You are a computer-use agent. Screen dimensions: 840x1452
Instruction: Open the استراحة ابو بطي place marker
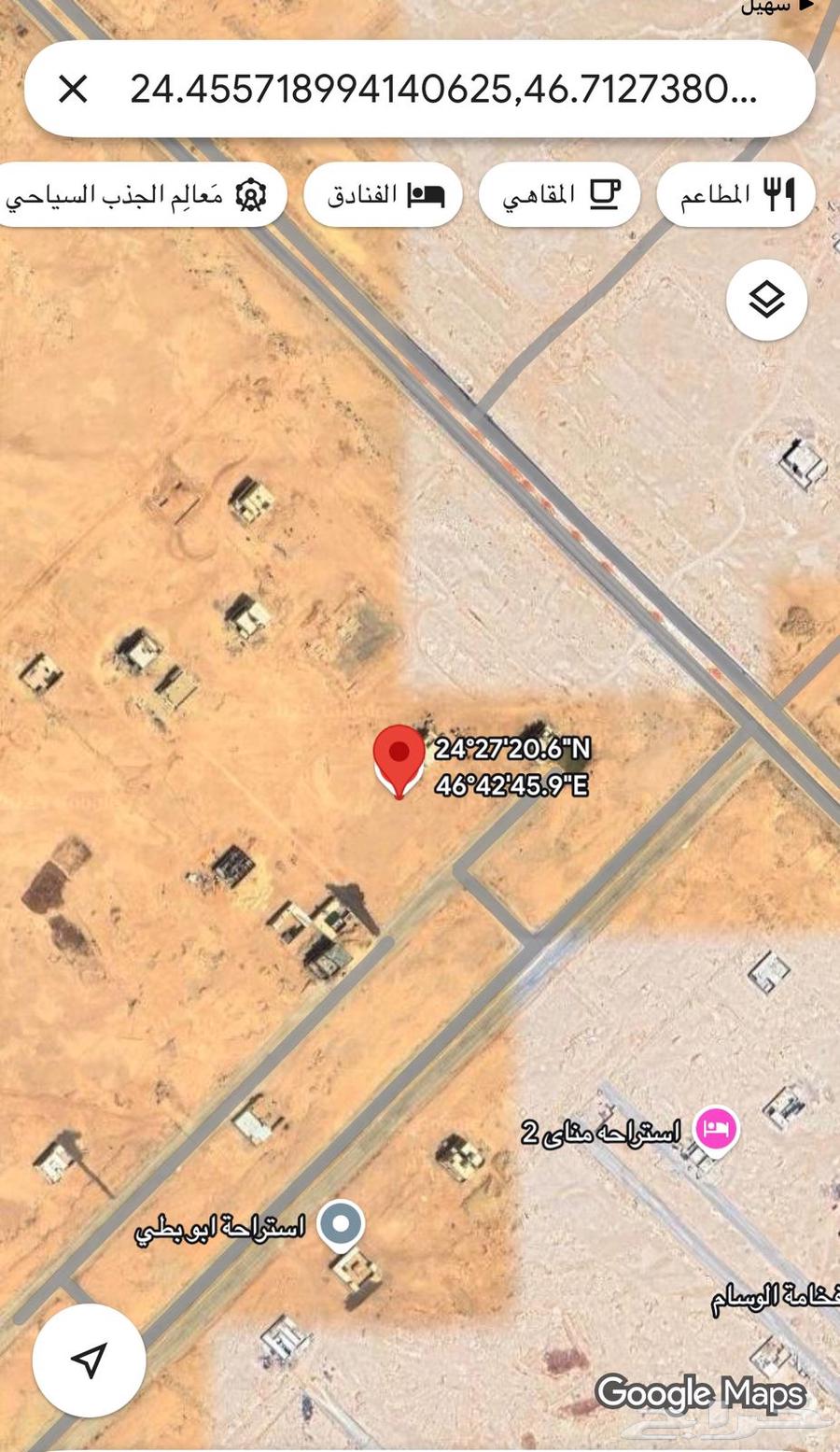click(x=341, y=1223)
